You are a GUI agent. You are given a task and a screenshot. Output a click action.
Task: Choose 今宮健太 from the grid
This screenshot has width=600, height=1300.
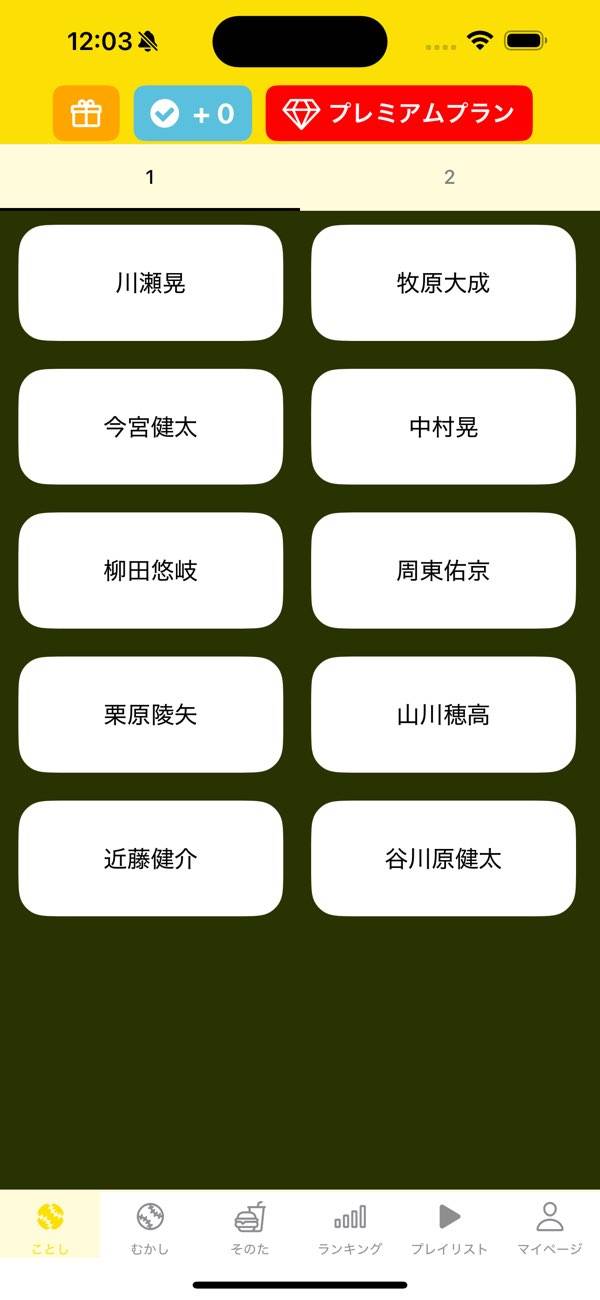(151, 427)
